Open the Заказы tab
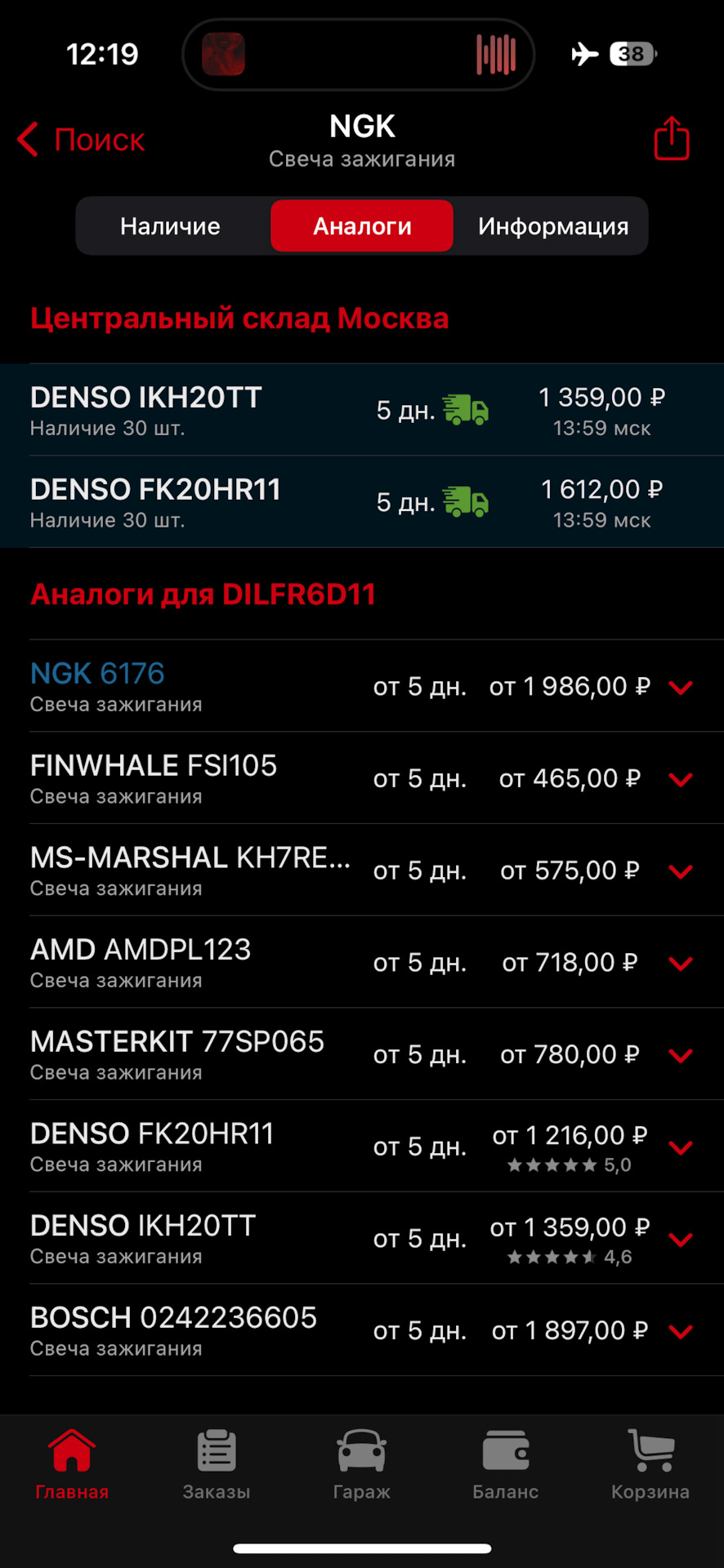The width and height of the screenshot is (724, 1568). (217, 1465)
